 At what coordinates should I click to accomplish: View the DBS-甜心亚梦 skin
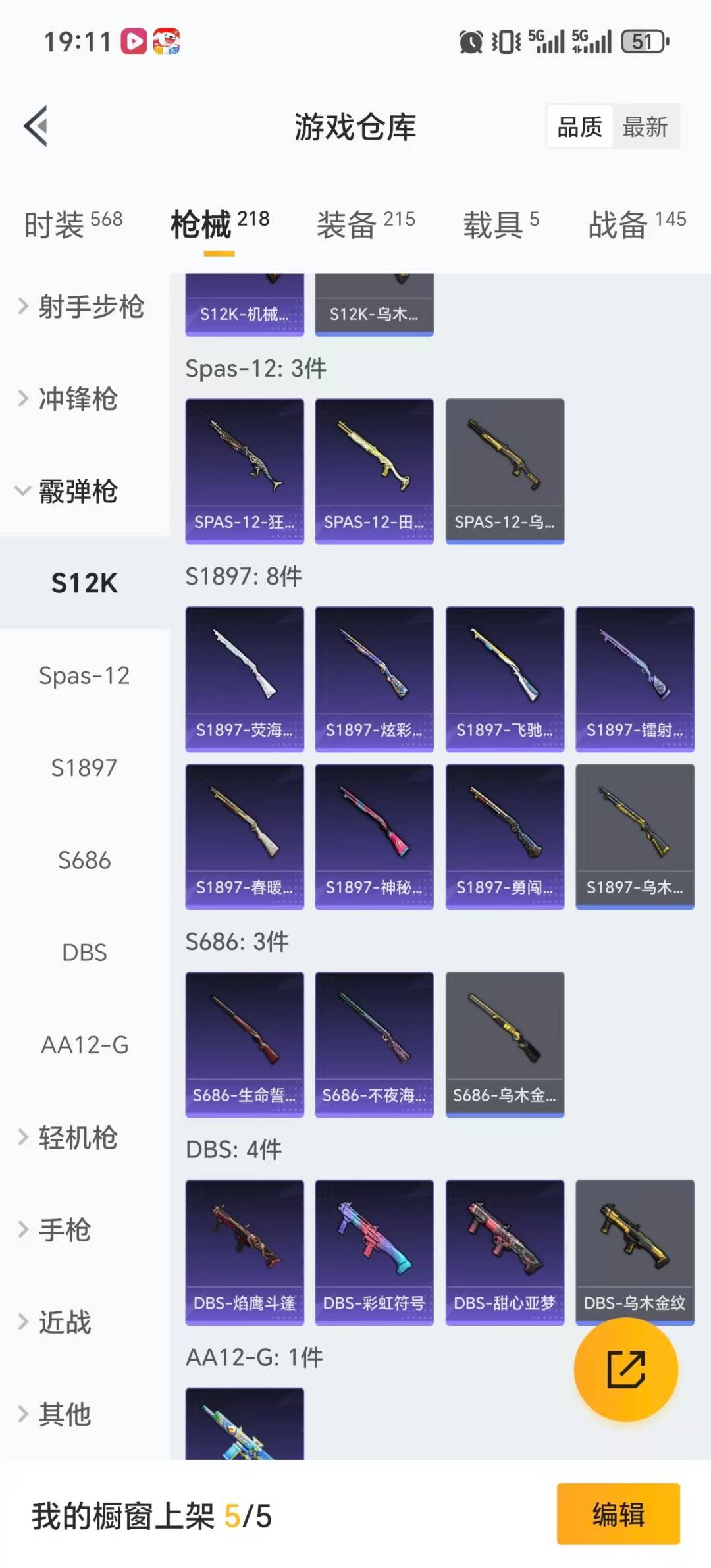tap(504, 1251)
